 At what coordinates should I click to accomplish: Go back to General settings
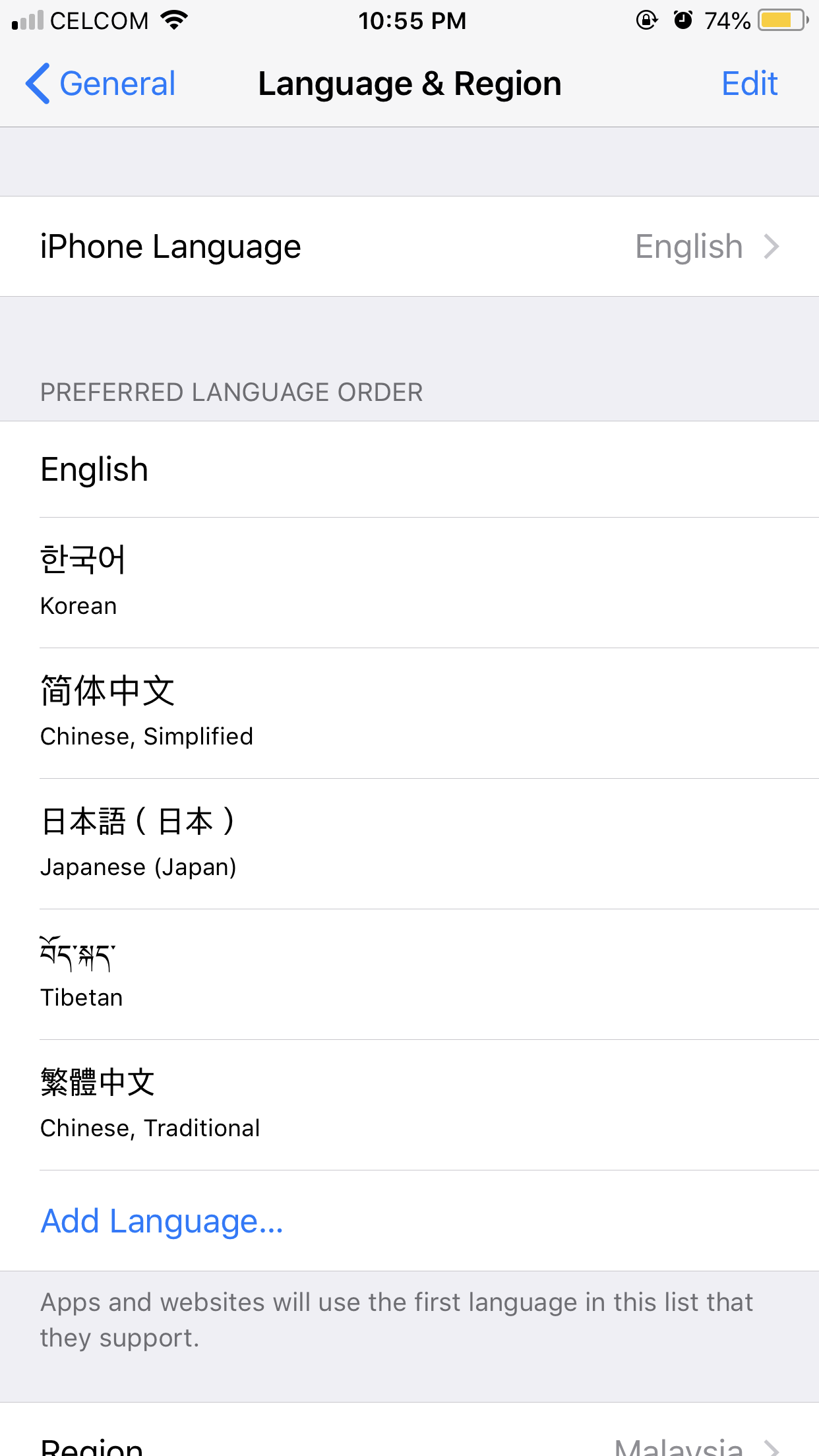click(100, 84)
